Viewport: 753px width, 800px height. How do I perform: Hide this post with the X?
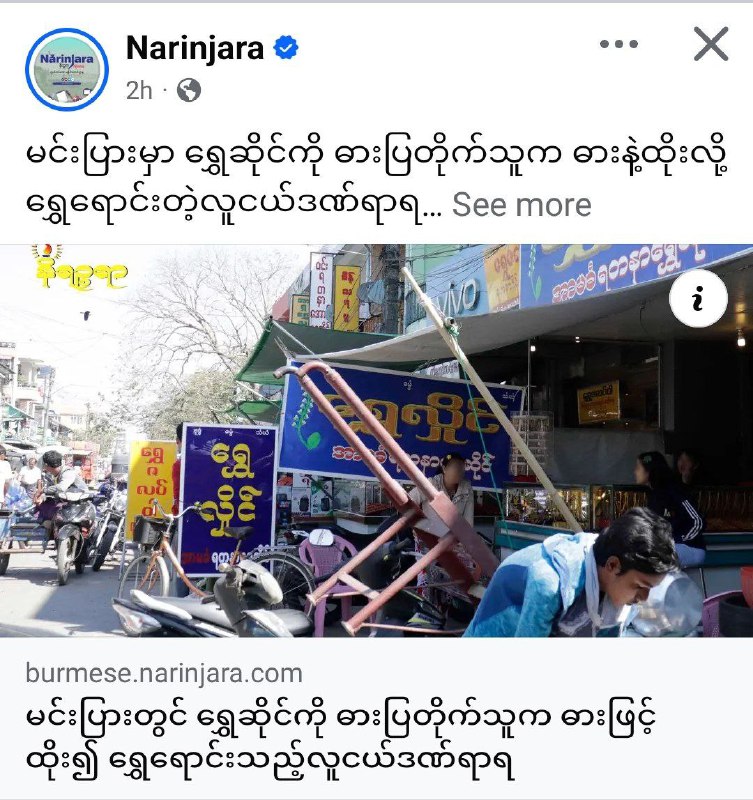(x=711, y=45)
